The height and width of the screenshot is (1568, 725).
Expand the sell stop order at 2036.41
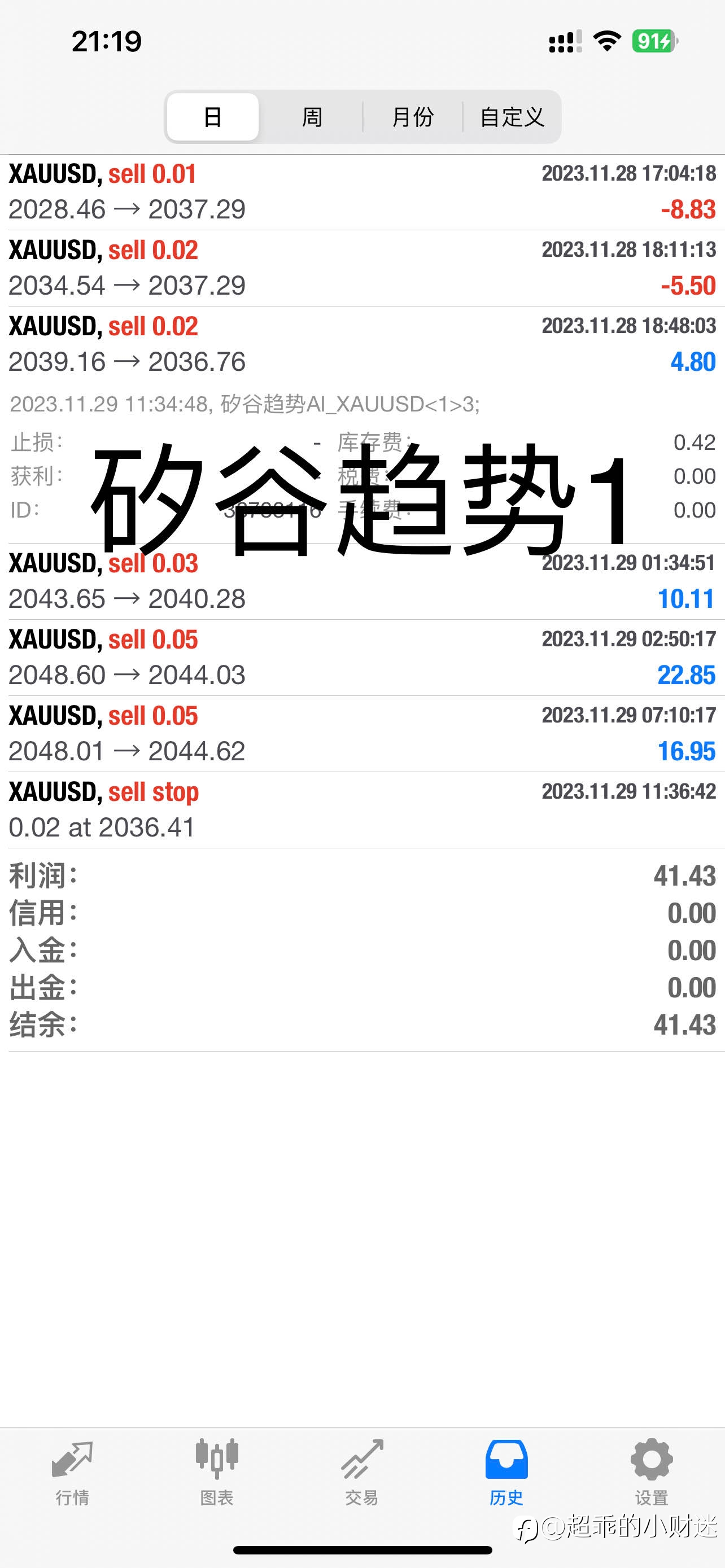(x=362, y=810)
